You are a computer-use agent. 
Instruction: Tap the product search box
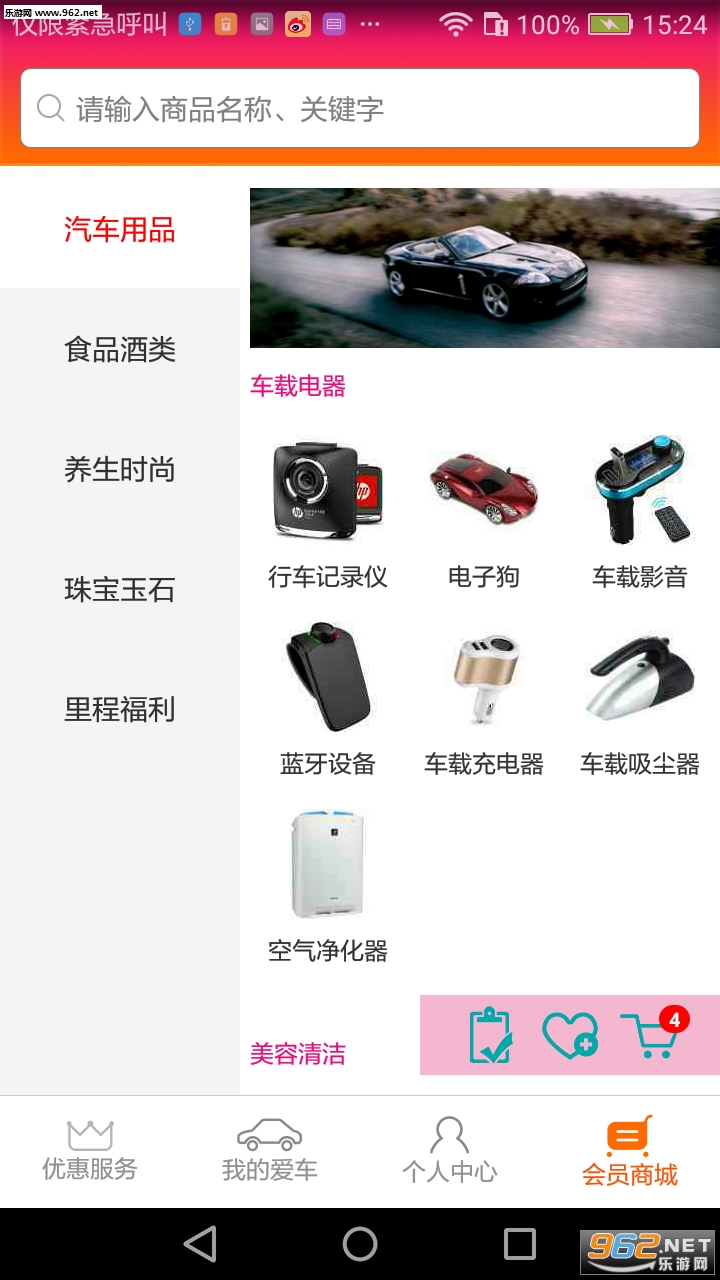(x=360, y=108)
